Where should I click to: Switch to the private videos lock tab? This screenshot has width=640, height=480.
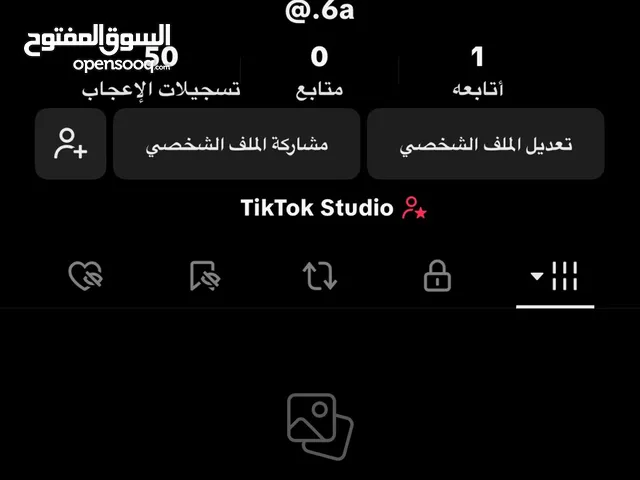pyautogui.click(x=437, y=276)
